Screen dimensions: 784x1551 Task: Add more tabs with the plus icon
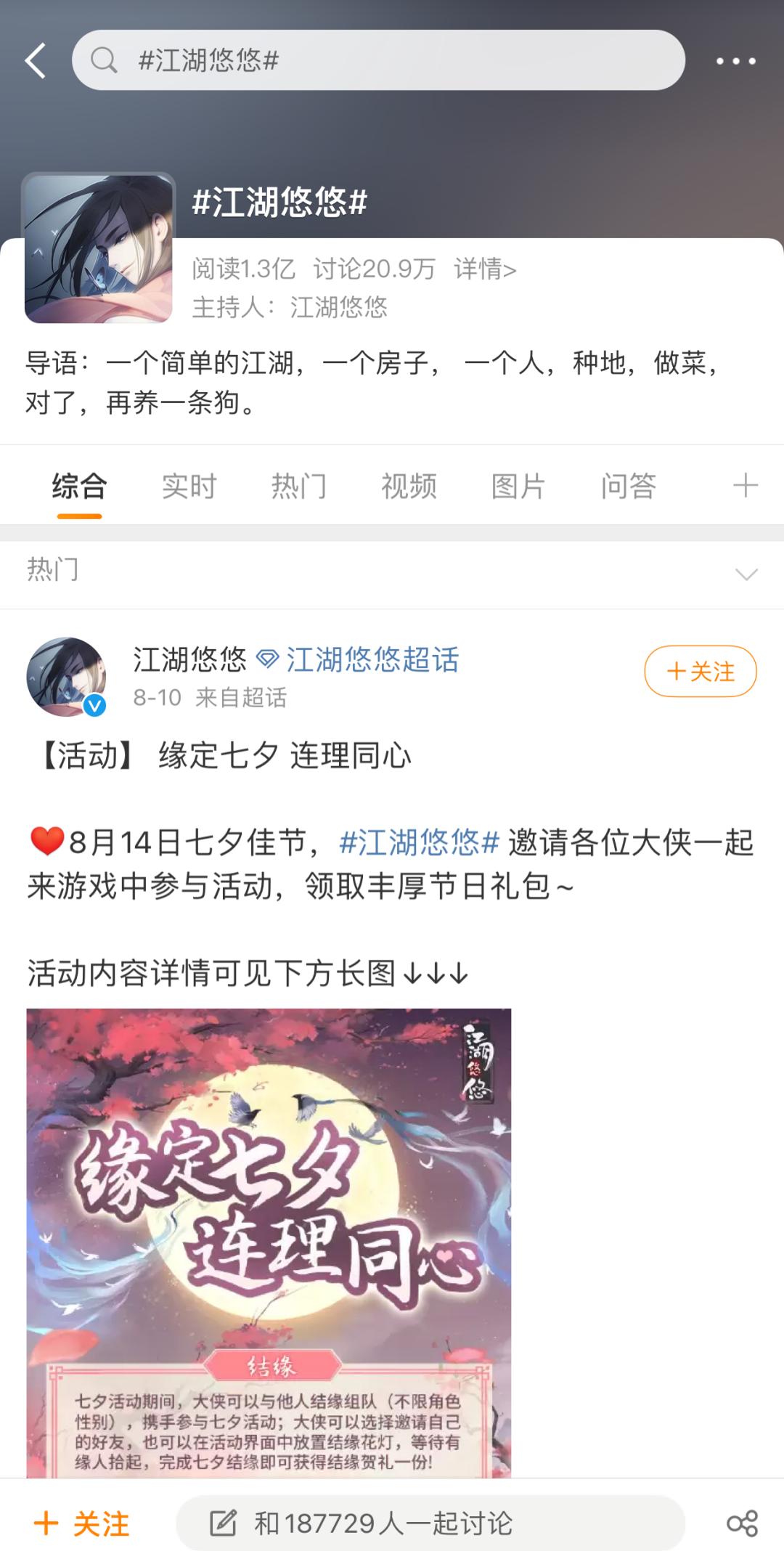pos(746,486)
